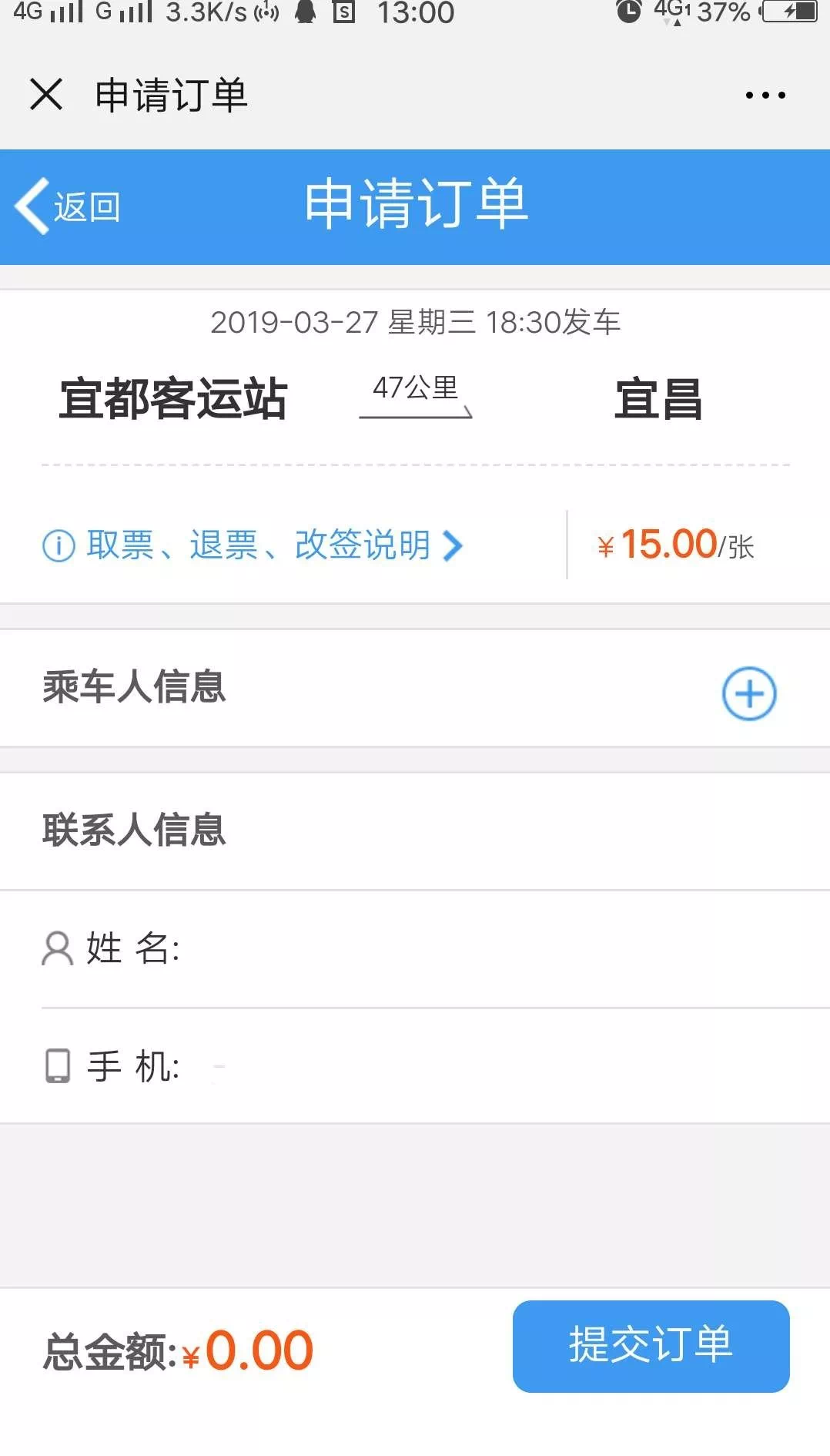Add a passenger with the plus icon
The height and width of the screenshot is (1456, 830).
coord(748,693)
